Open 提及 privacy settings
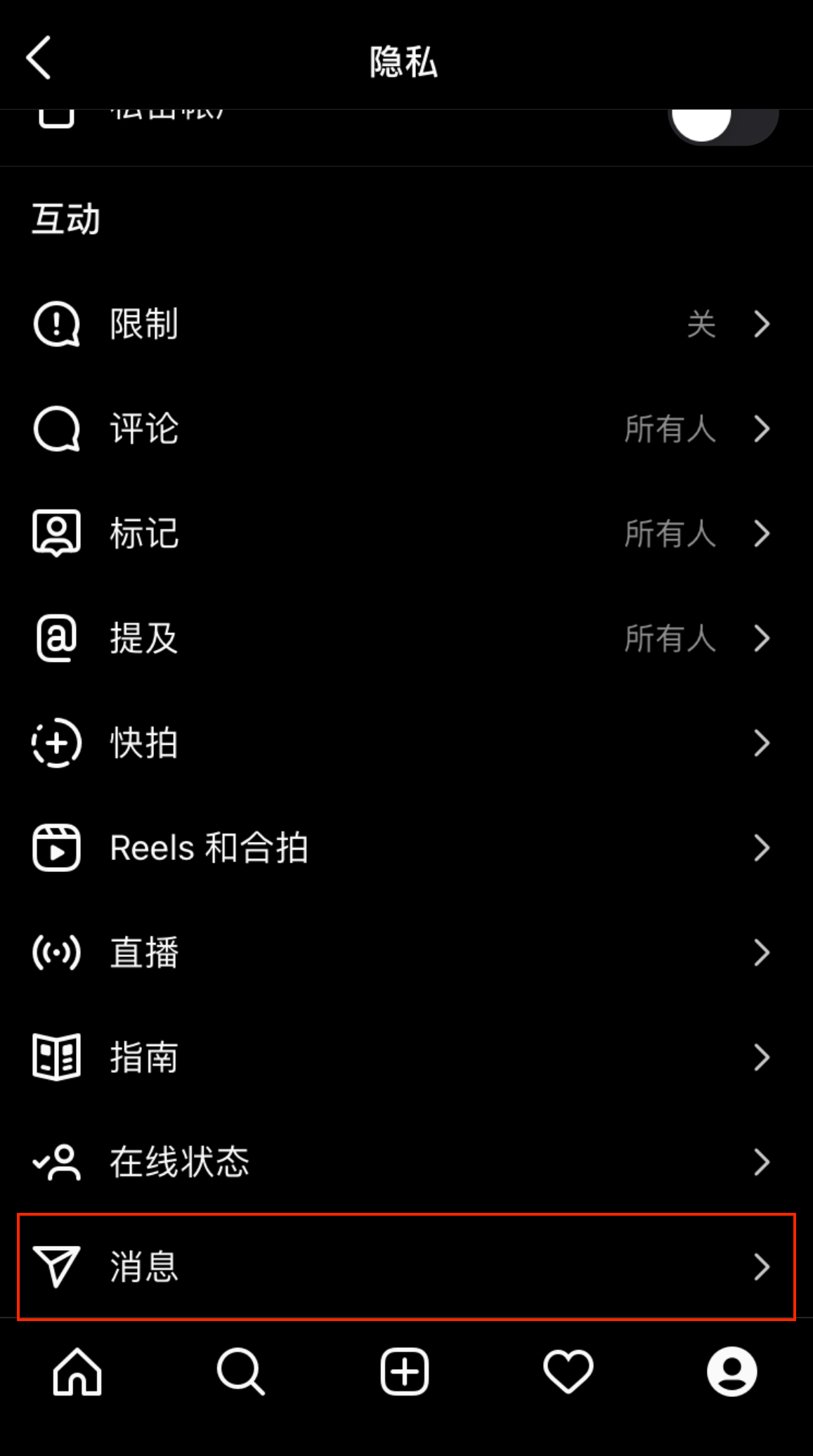 pos(406,638)
